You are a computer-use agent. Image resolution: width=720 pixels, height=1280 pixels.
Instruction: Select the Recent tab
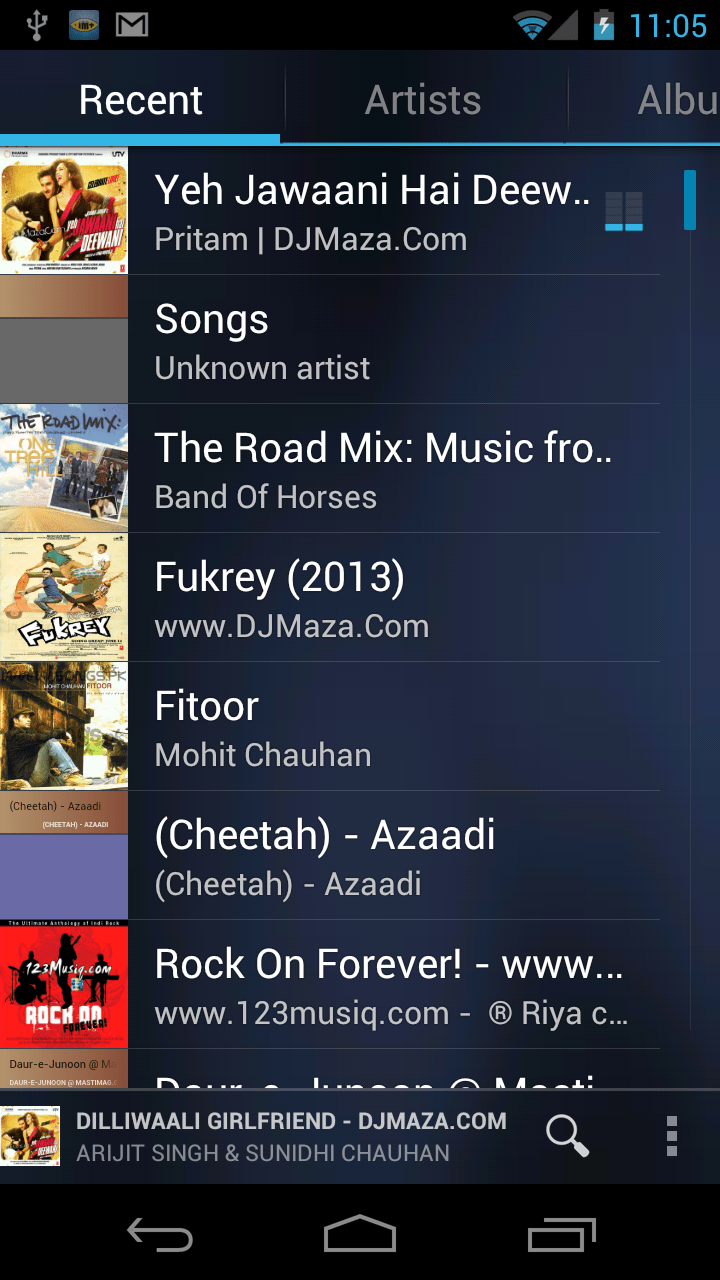[x=141, y=100]
